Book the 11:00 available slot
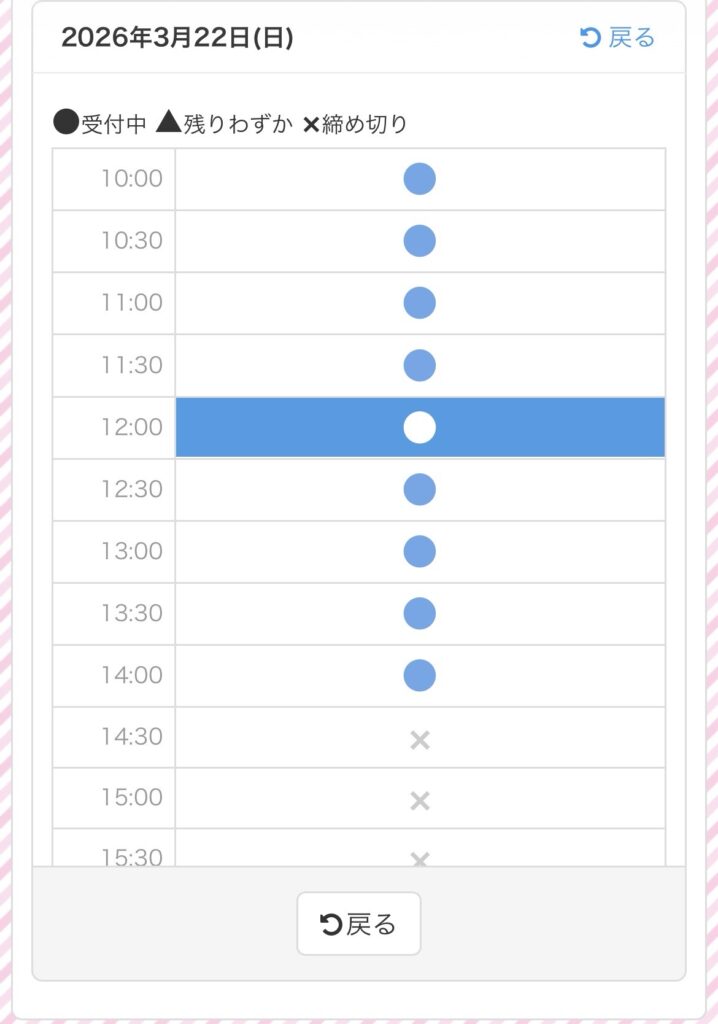 419,304
